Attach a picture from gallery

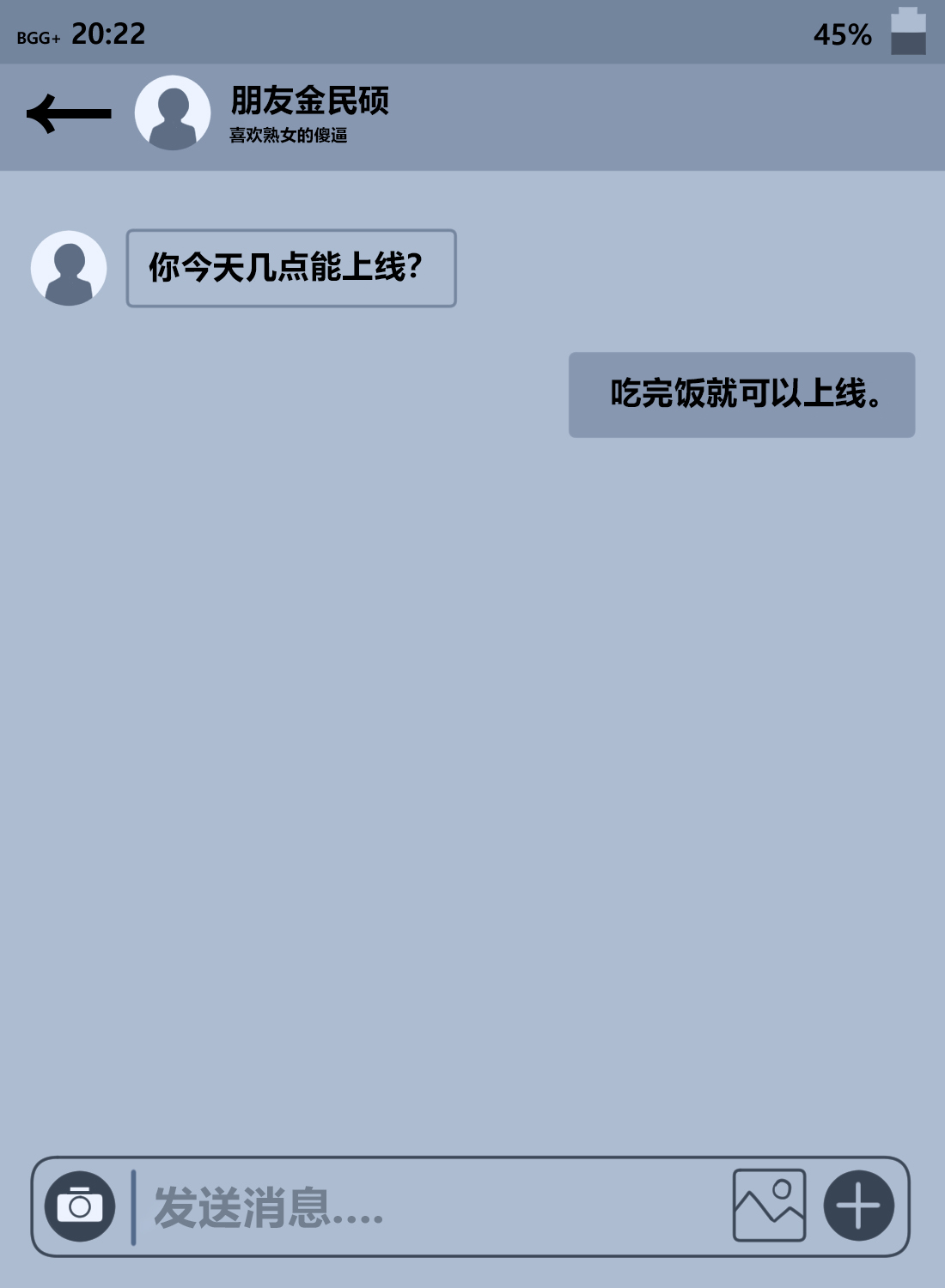click(x=769, y=1206)
